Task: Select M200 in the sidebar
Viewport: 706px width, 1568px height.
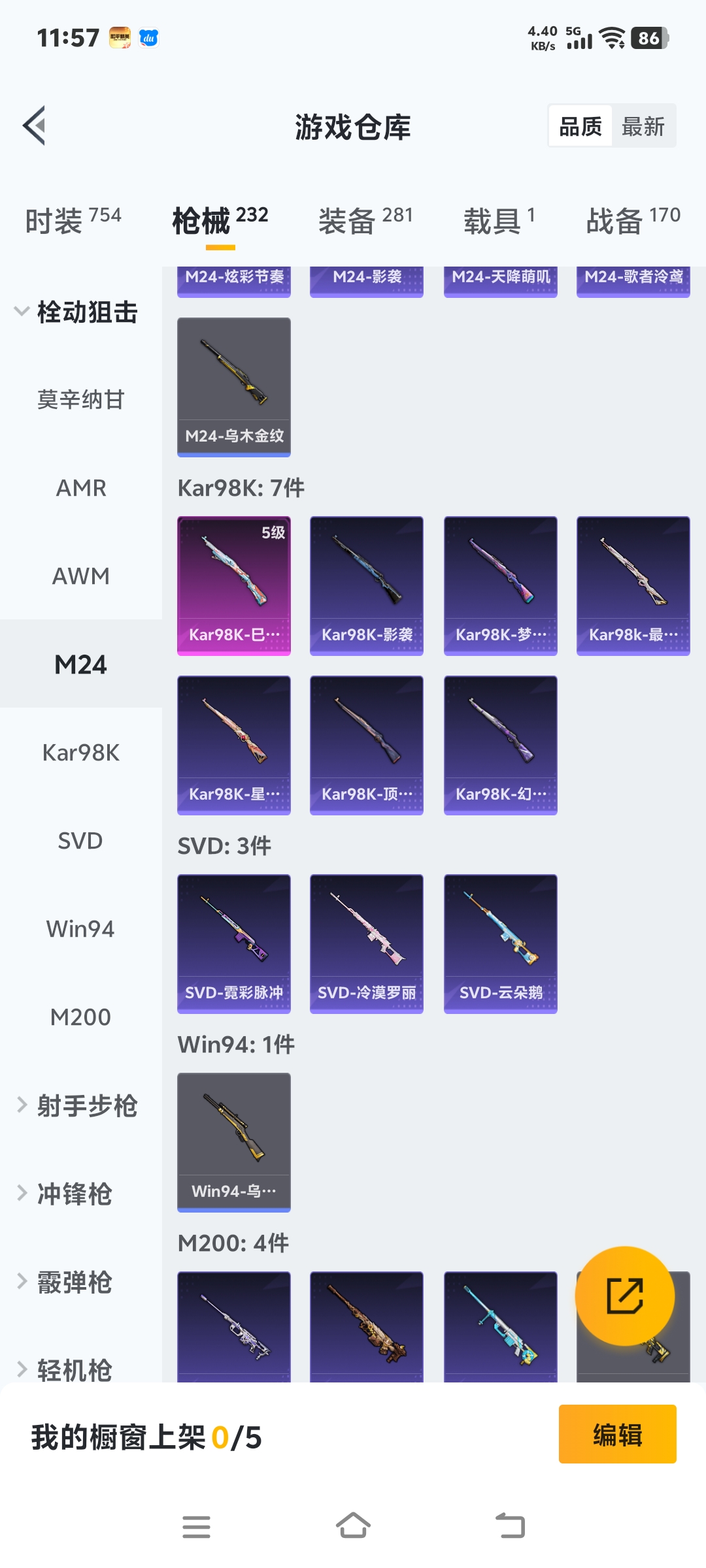Action: (x=80, y=1017)
